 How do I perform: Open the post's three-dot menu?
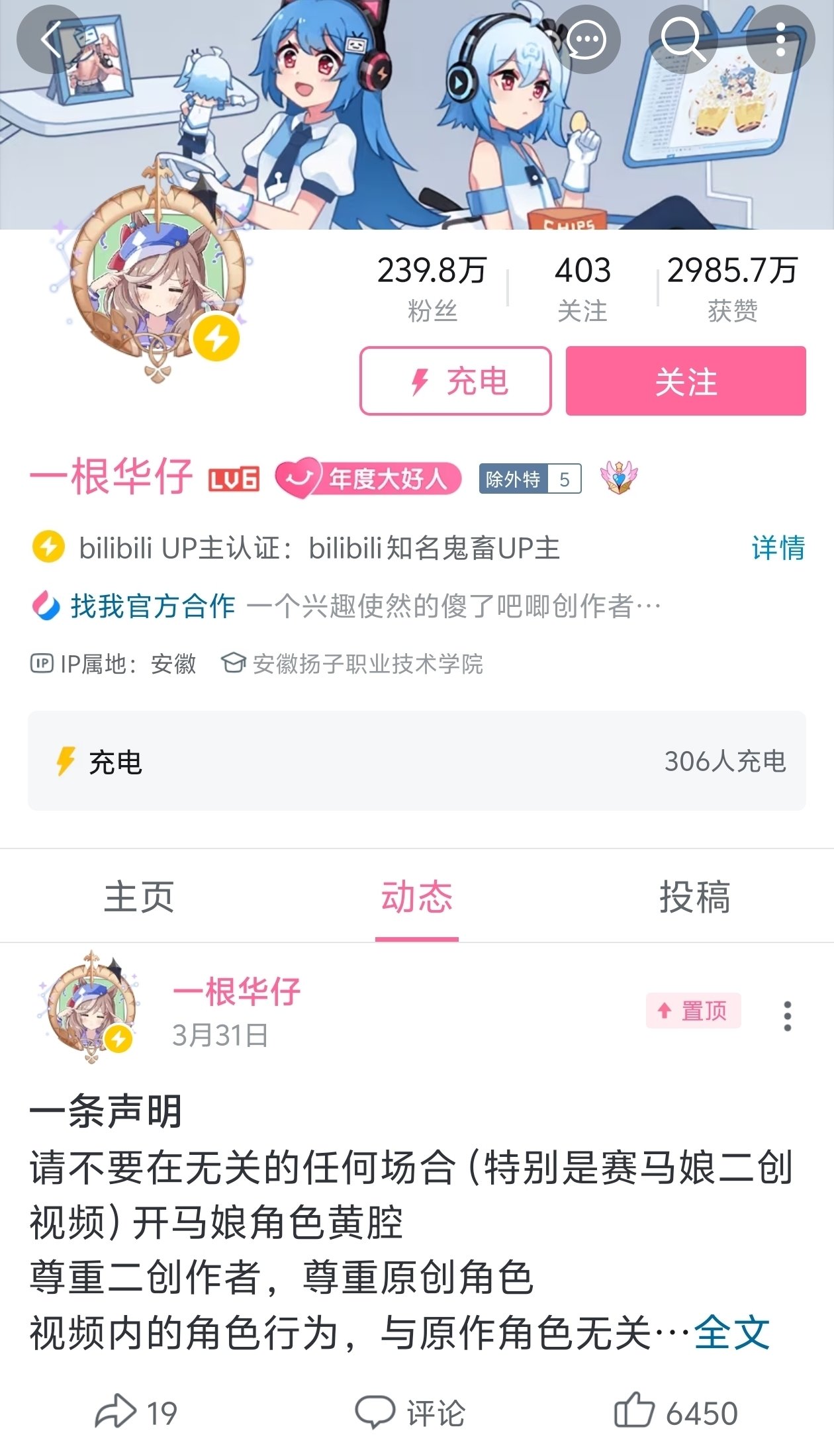tap(787, 1015)
